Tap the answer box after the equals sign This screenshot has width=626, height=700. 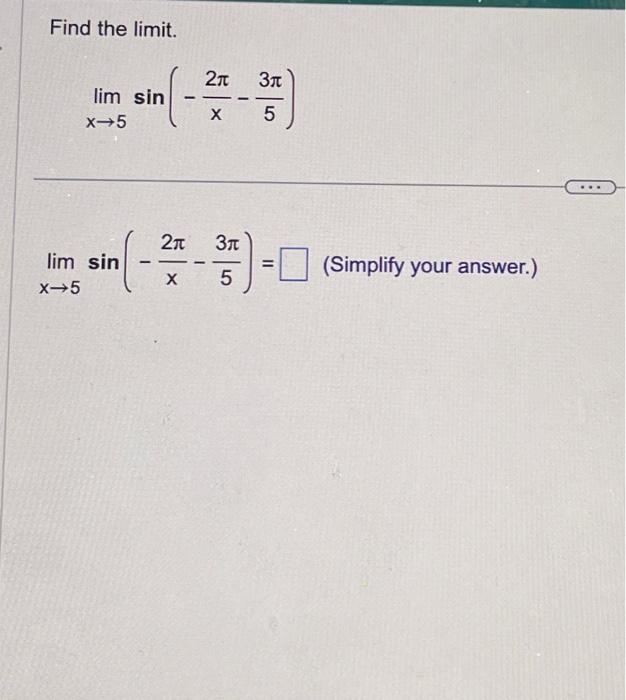(293, 267)
